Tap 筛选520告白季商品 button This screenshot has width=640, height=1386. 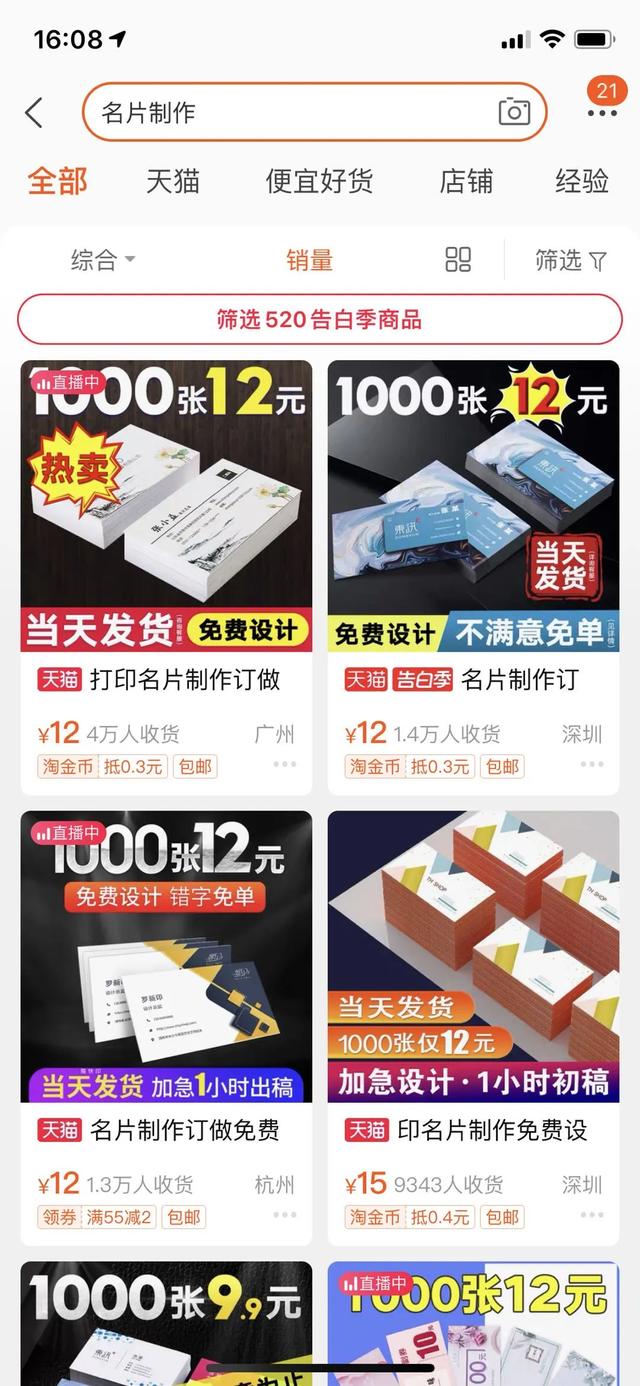pyautogui.click(x=319, y=320)
